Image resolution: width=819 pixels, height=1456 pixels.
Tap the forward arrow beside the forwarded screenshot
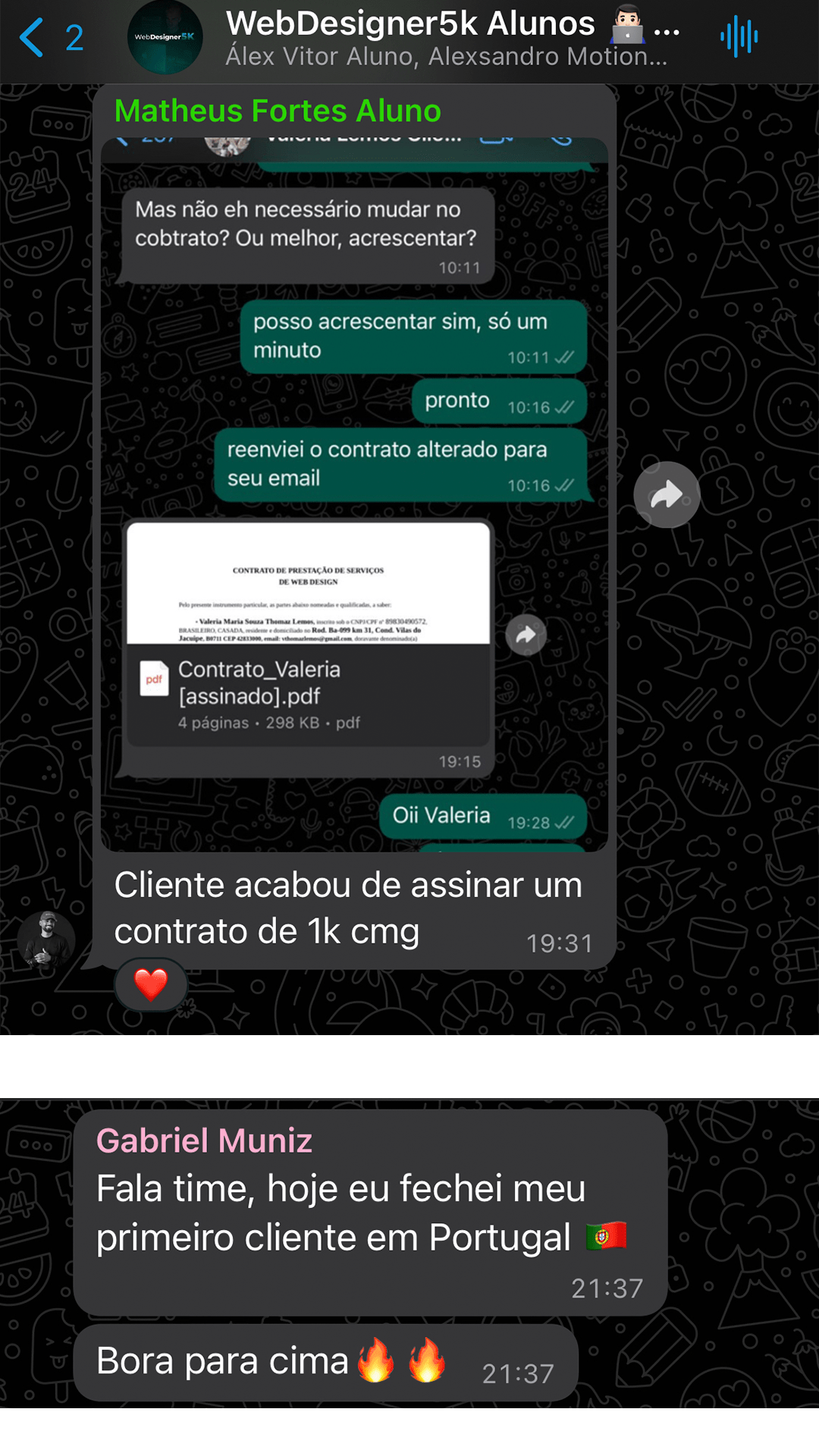click(666, 493)
